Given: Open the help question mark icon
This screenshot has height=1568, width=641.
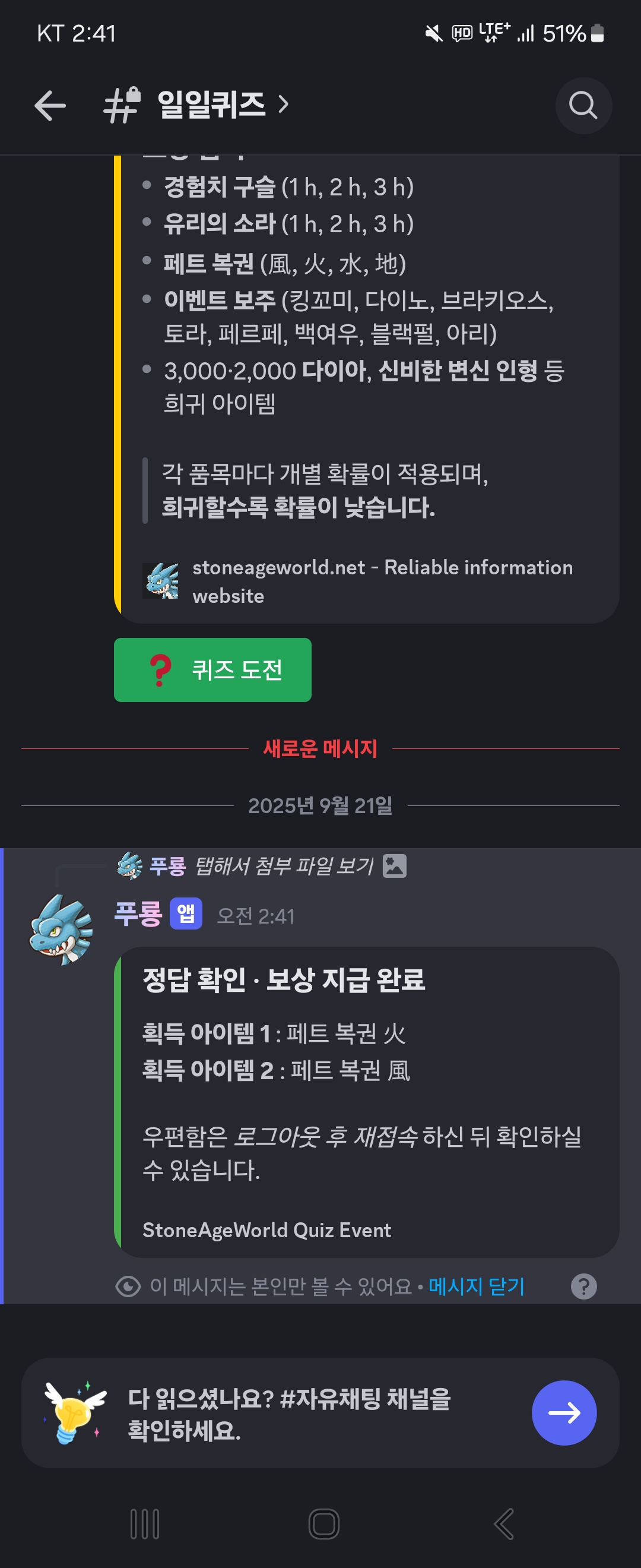Looking at the screenshot, I should [x=583, y=1286].
